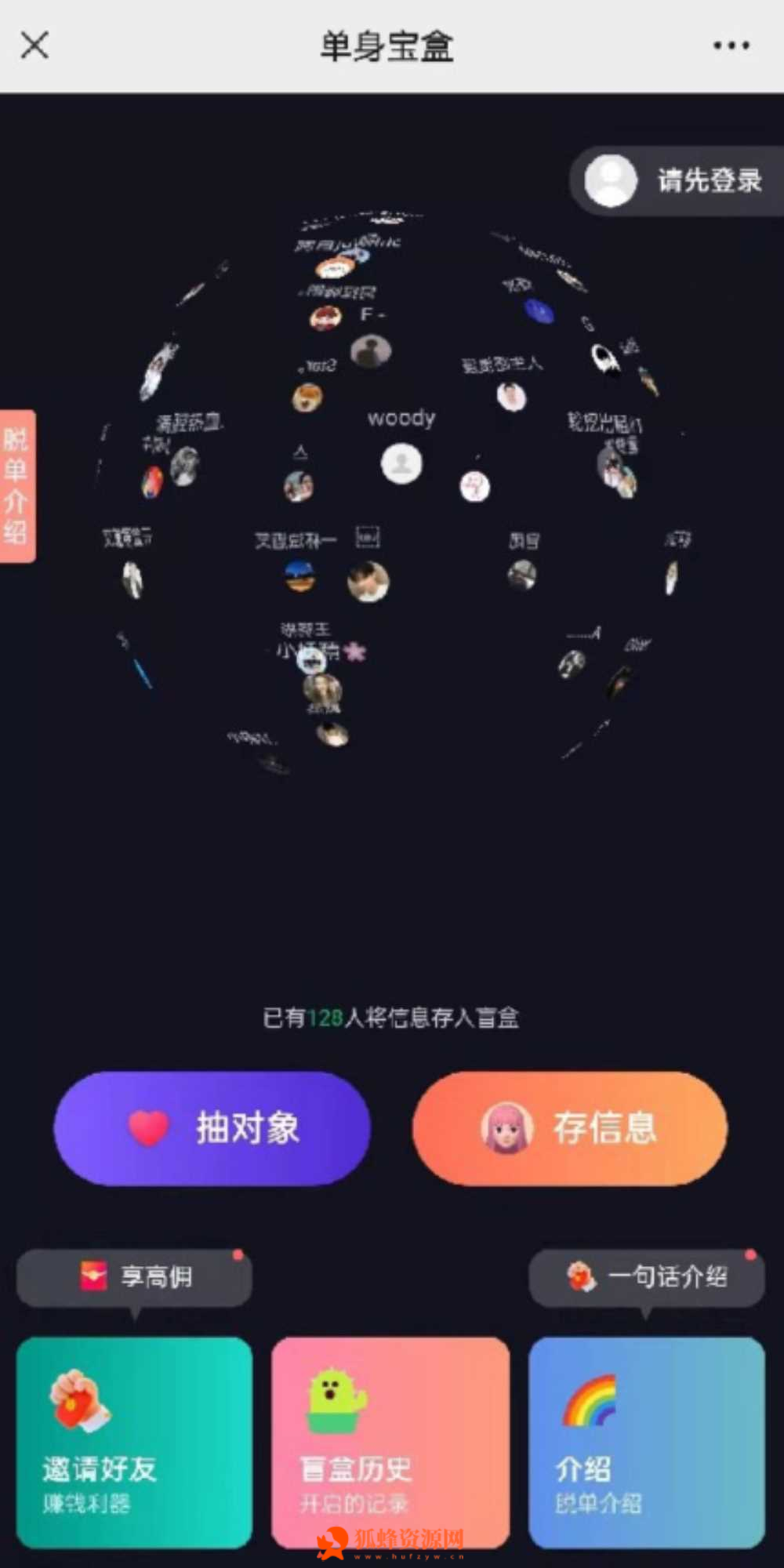Open the 邀请好友 card

134,1443
